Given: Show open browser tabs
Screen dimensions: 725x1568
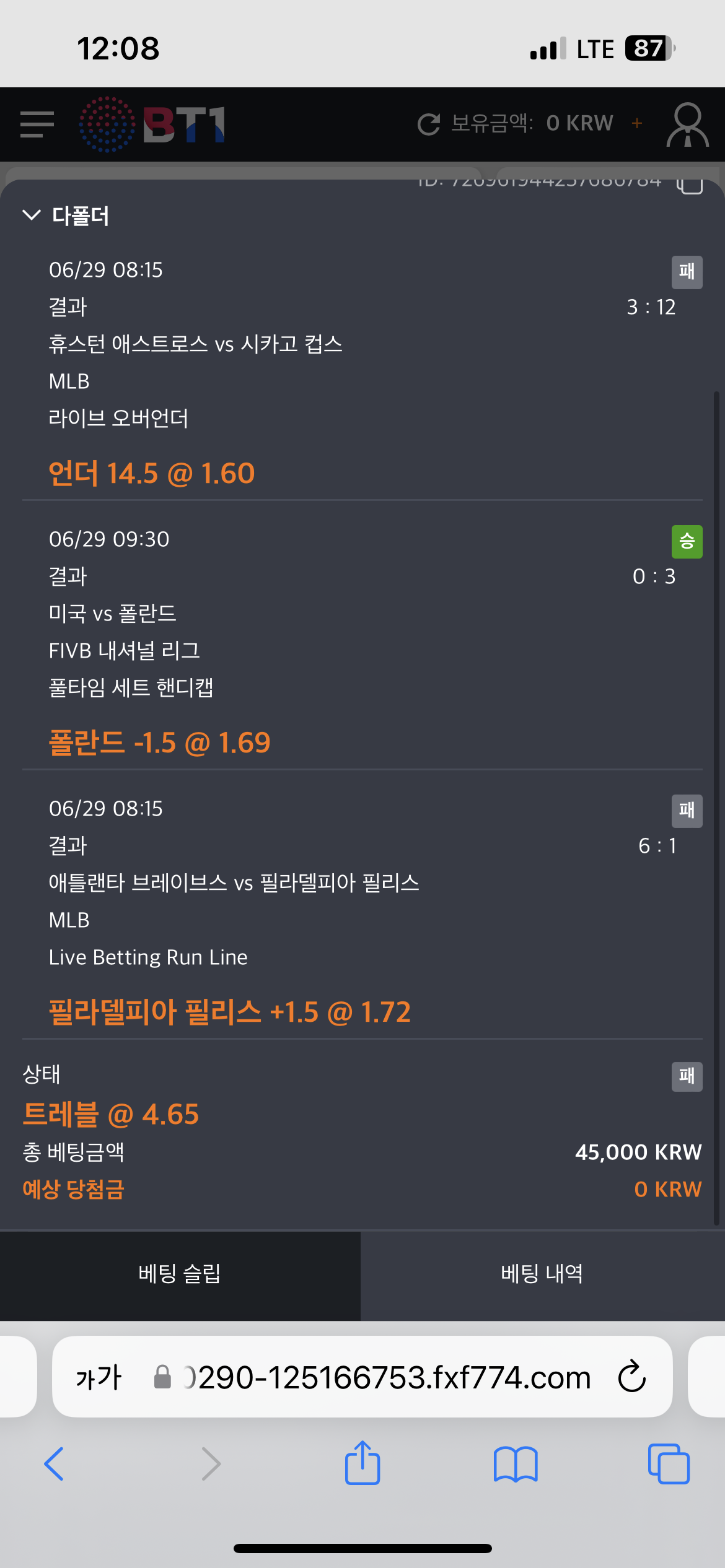Looking at the screenshot, I should point(669,1464).
